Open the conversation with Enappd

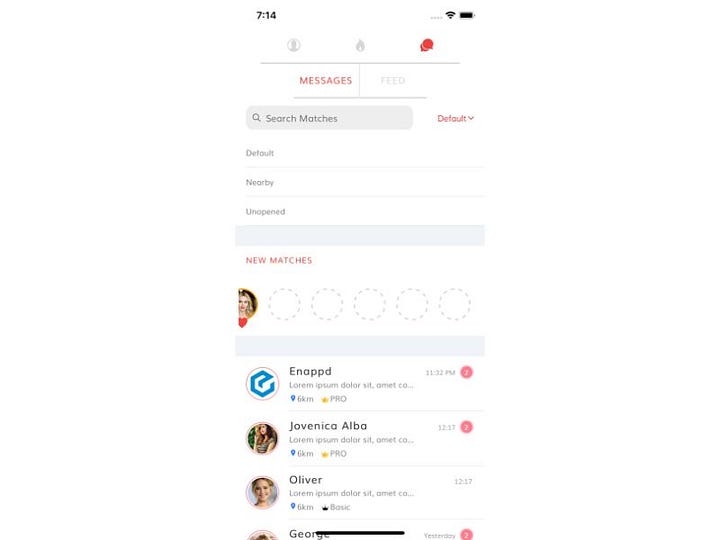click(x=360, y=384)
